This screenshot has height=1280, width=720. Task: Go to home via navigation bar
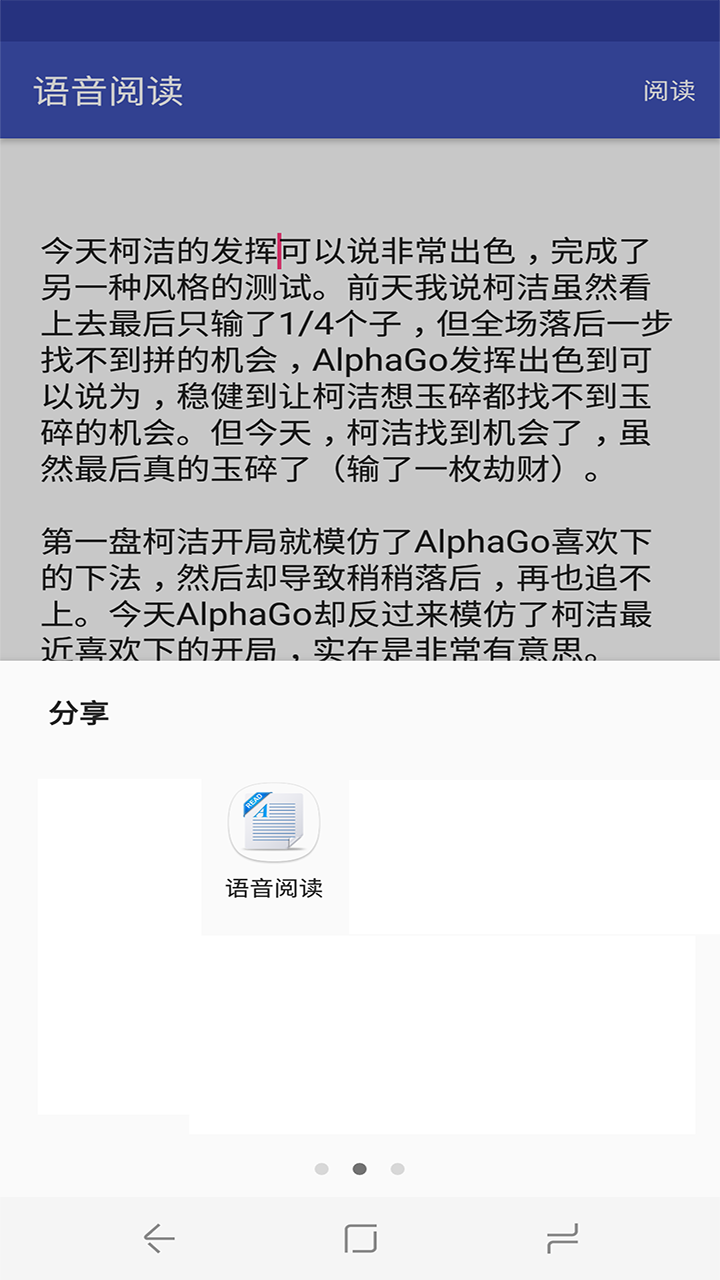click(360, 1239)
